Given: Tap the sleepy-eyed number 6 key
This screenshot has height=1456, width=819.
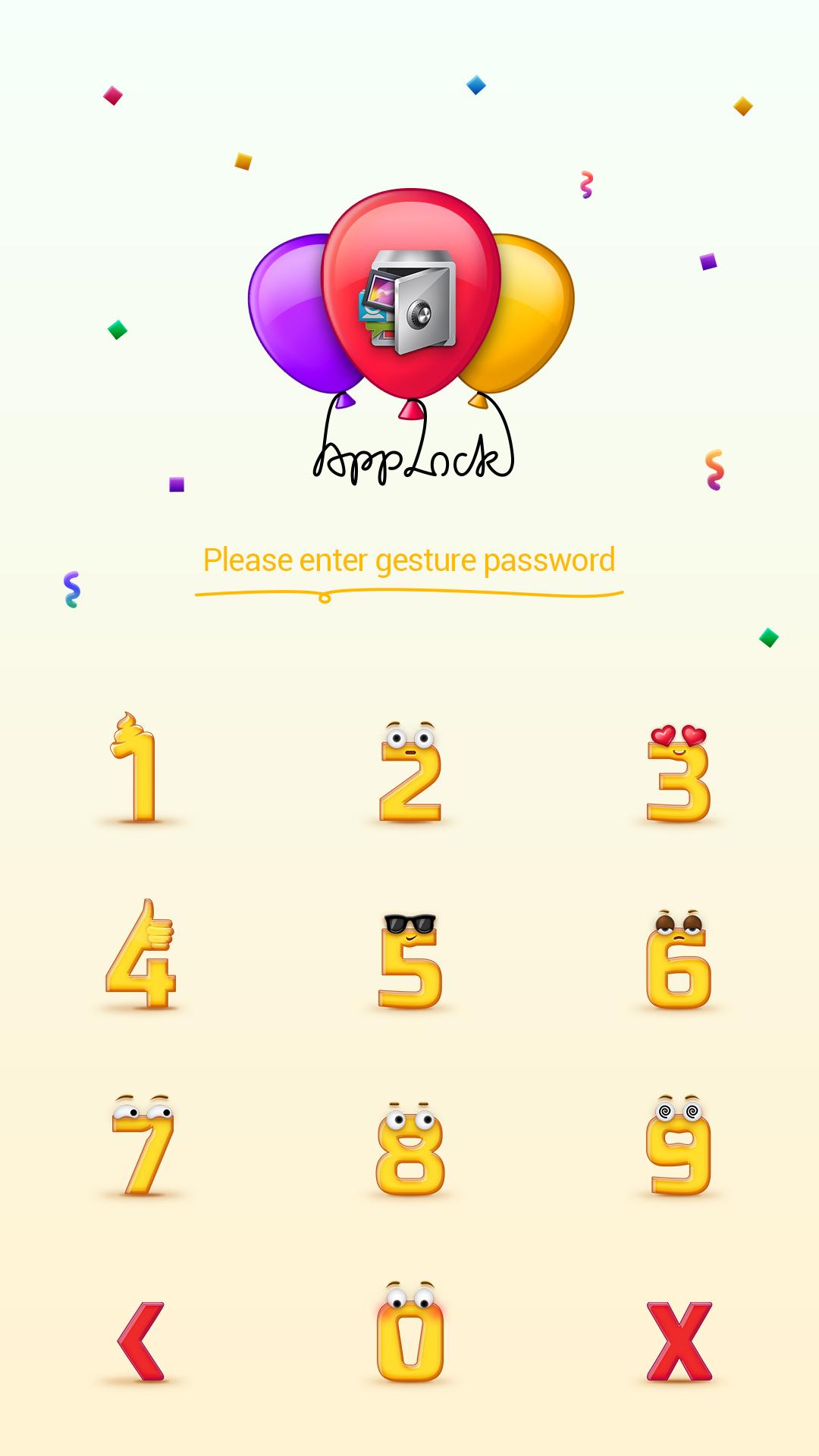Looking at the screenshot, I should 679,959.
